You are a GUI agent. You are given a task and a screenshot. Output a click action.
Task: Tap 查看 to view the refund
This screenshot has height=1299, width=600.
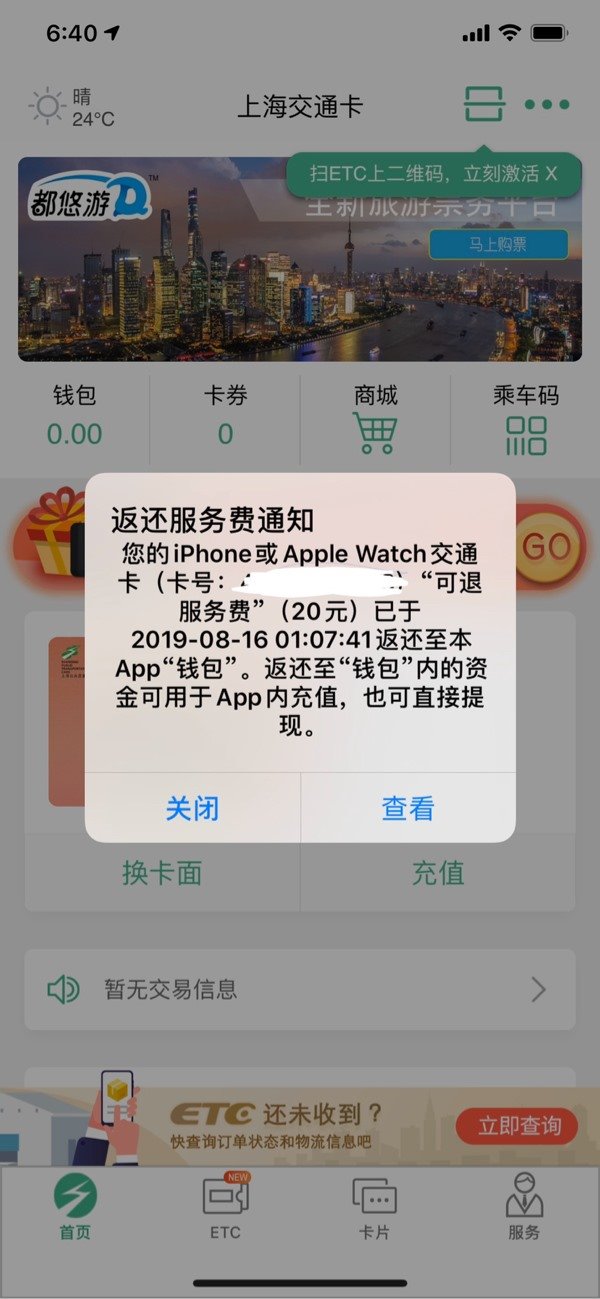(x=408, y=808)
